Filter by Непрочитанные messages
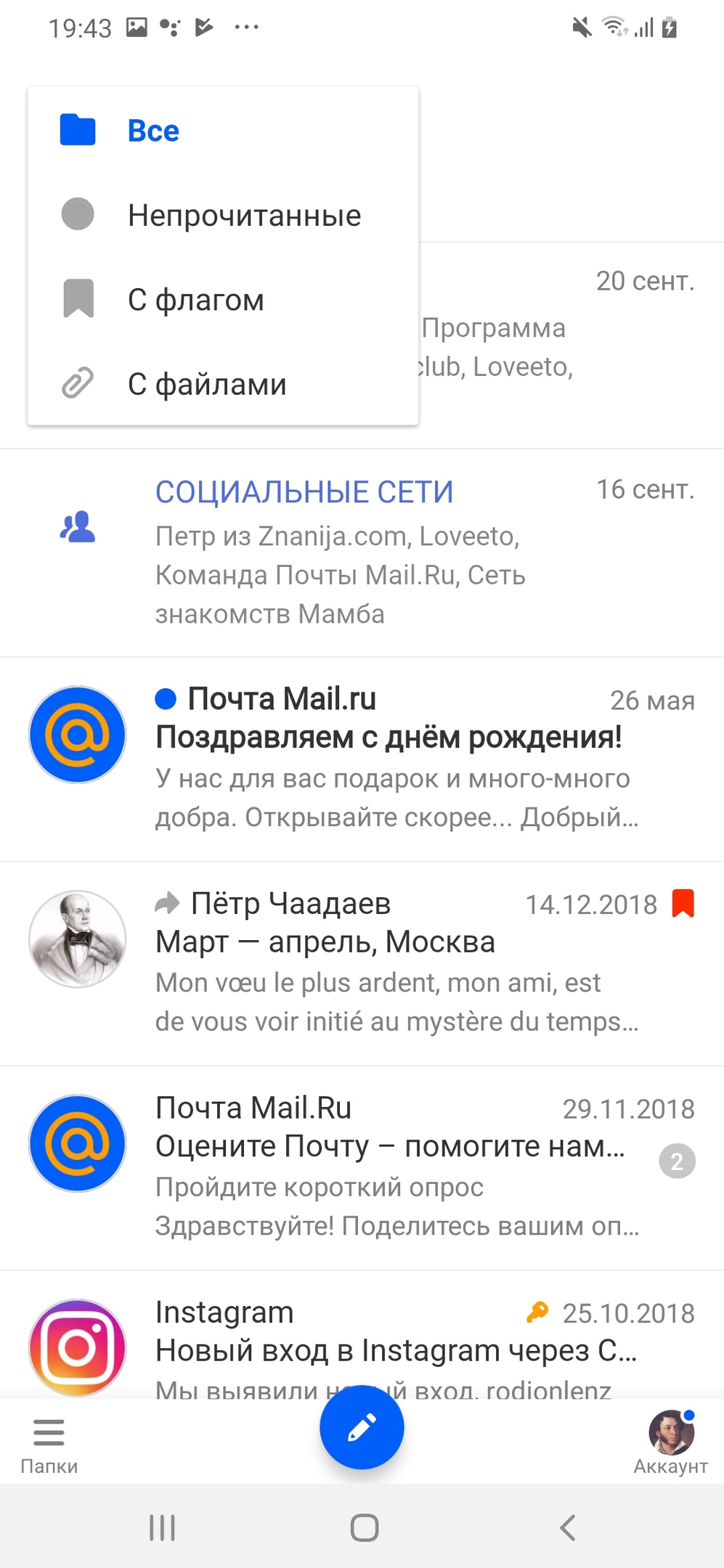Screen dimensions: 724x1568 pyautogui.click(x=244, y=215)
